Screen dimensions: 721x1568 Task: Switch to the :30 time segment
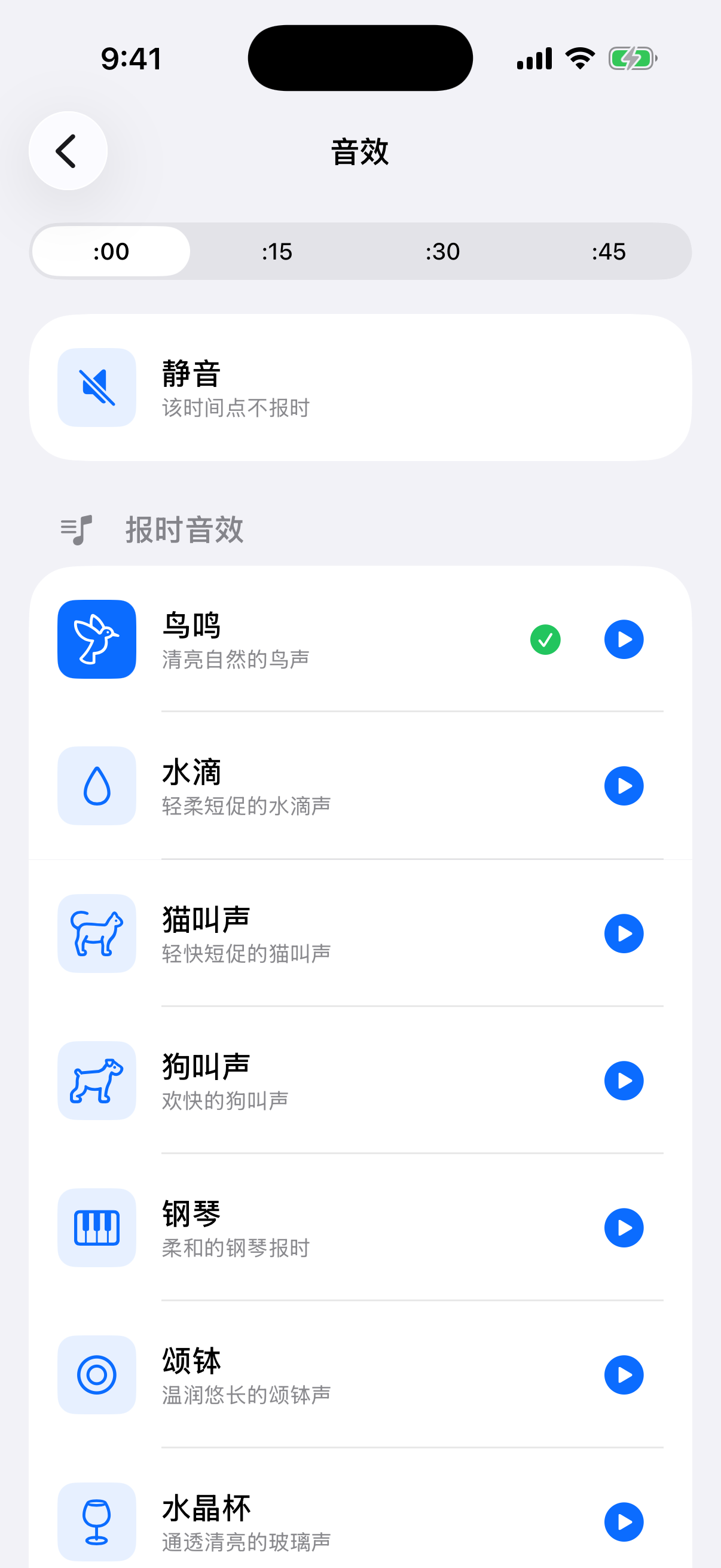pyautogui.click(x=442, y=251)
